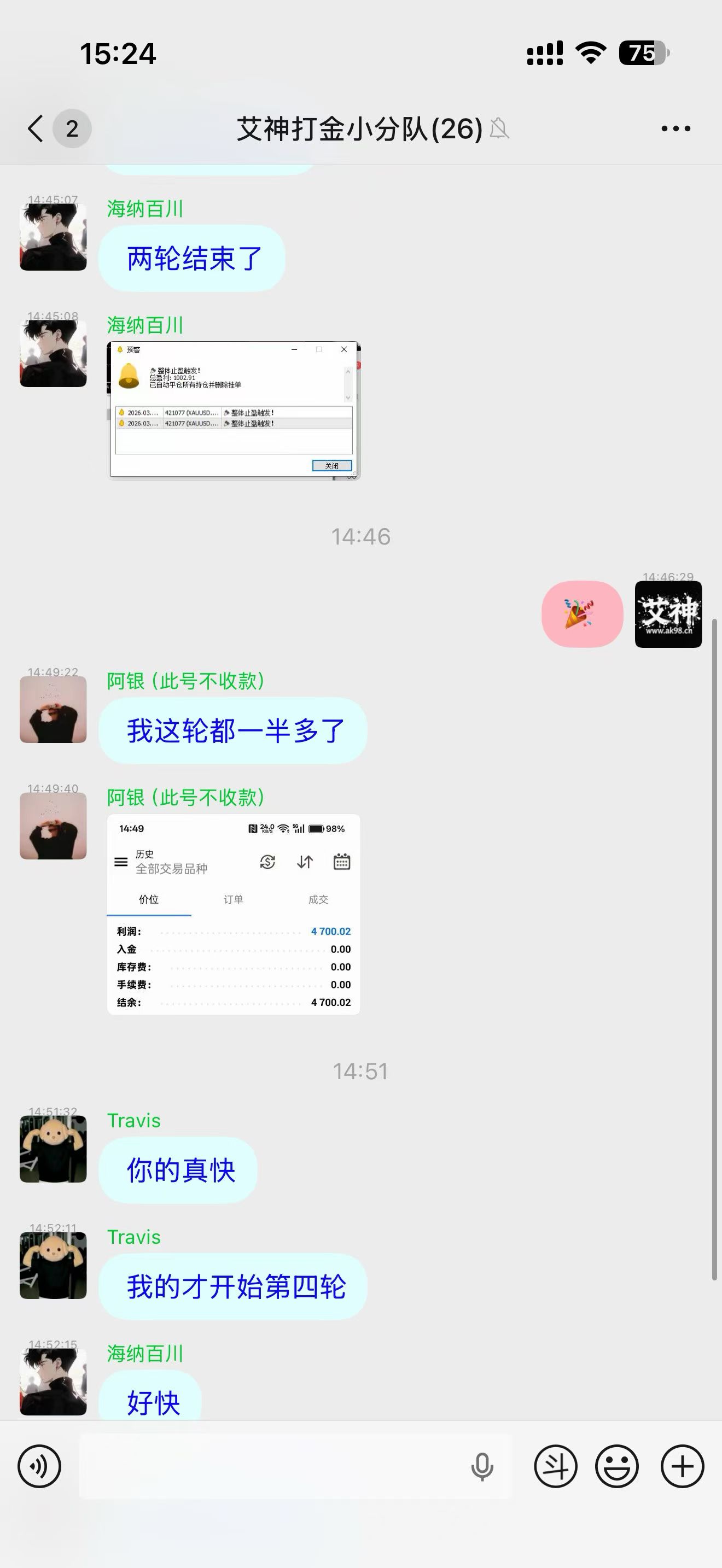Tap the group title 艾神打金小分队(26)

pos(360,129)
